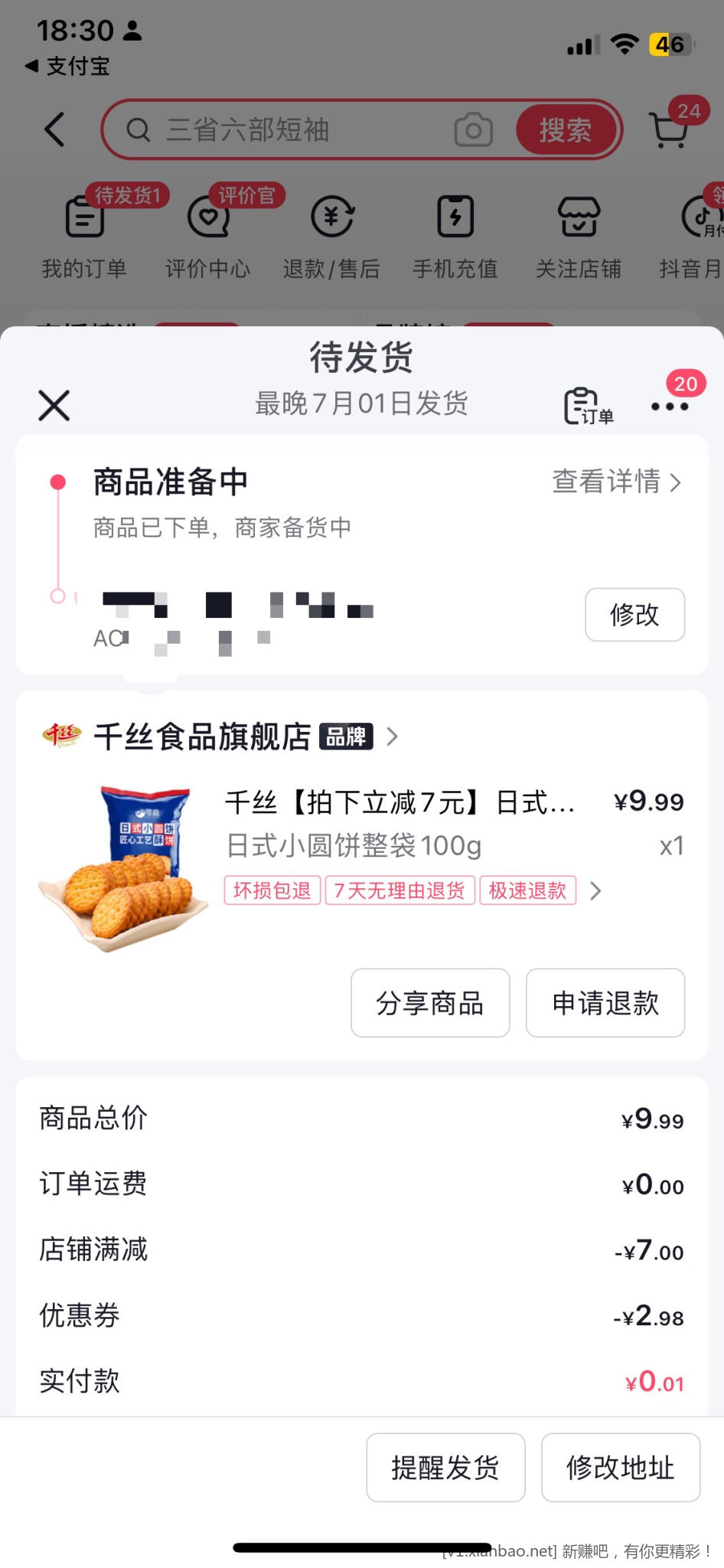Screen dimensions: 724x1568
Task: Open 查看详情 for shipping status
Action: click(616, 482)
